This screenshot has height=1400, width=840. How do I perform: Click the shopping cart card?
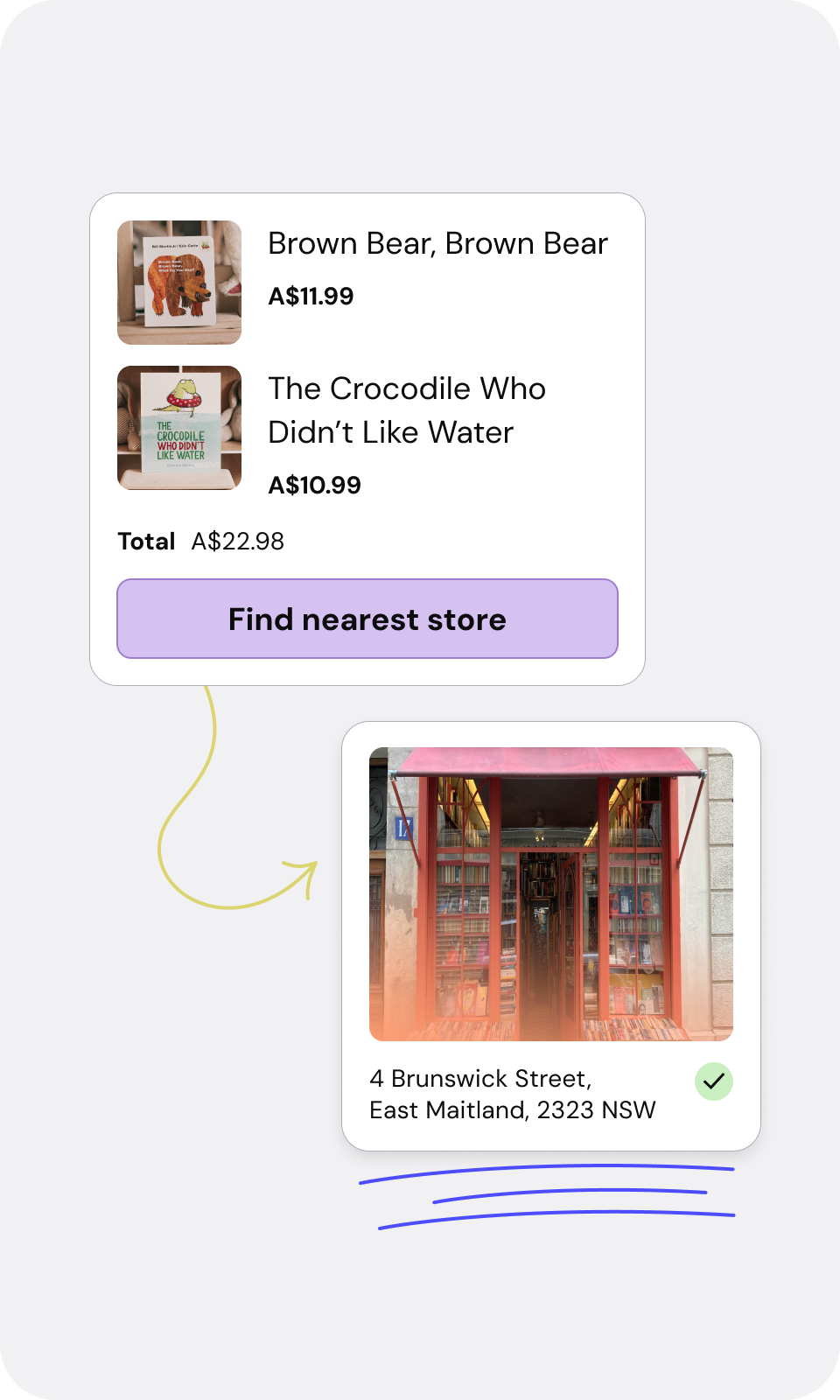coord(367,437)
